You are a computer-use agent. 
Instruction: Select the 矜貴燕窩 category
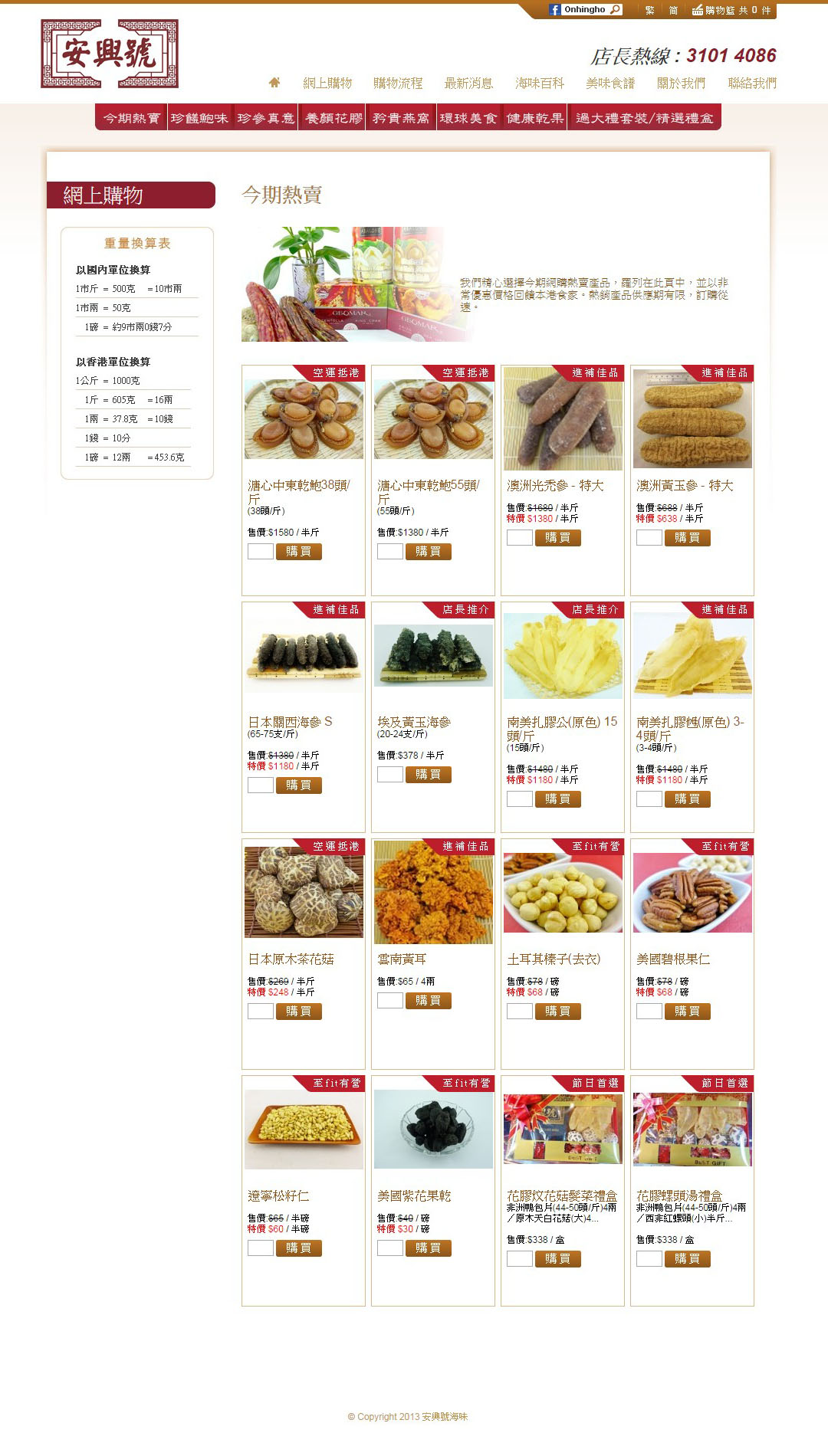(x=401, y=118)
